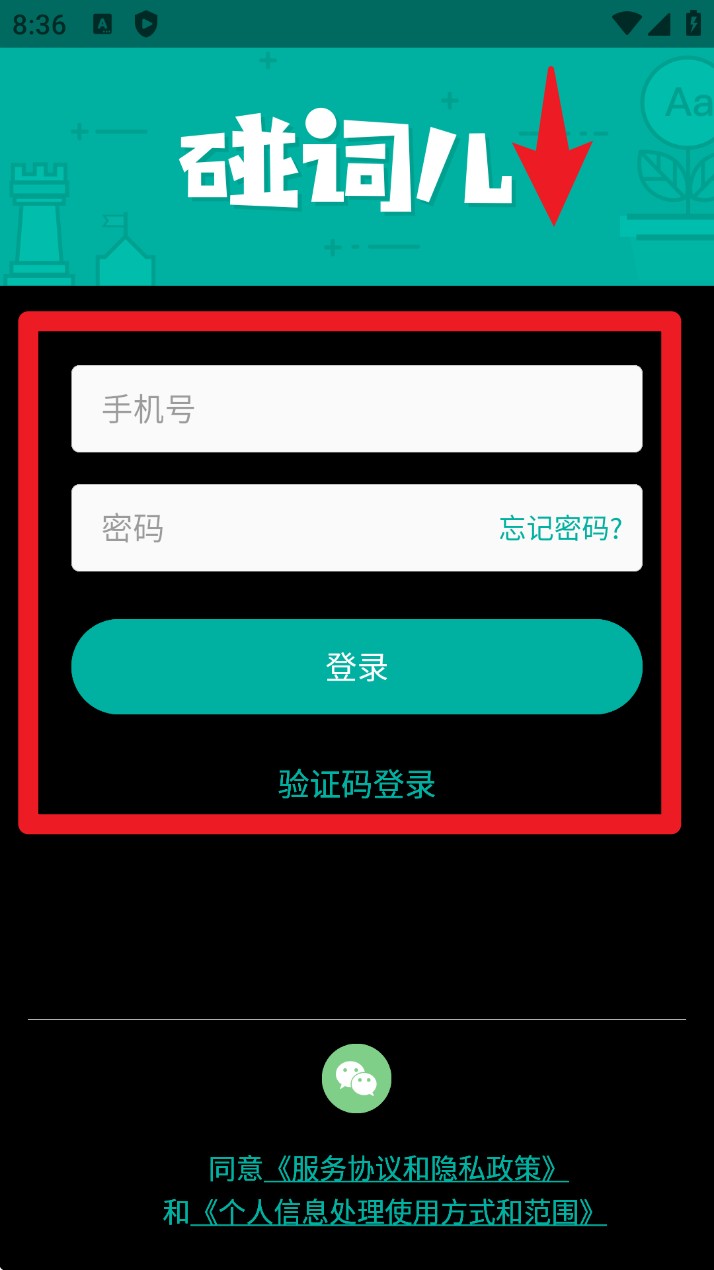Open 《个人信息处理使用方式和范围》

[x=398, y=1213]
